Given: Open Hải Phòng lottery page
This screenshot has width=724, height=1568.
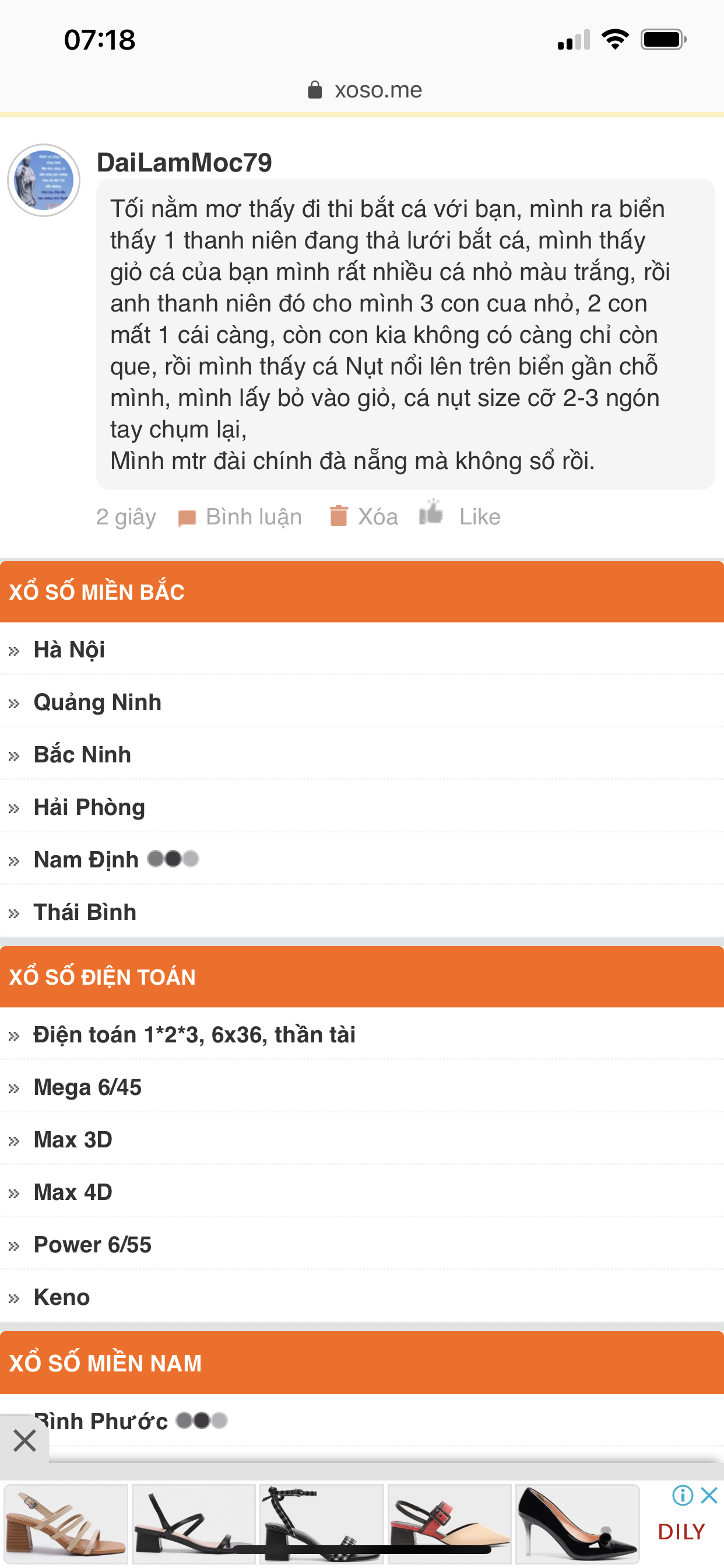Looking at the screenshot, I should (x=362, y=807).
